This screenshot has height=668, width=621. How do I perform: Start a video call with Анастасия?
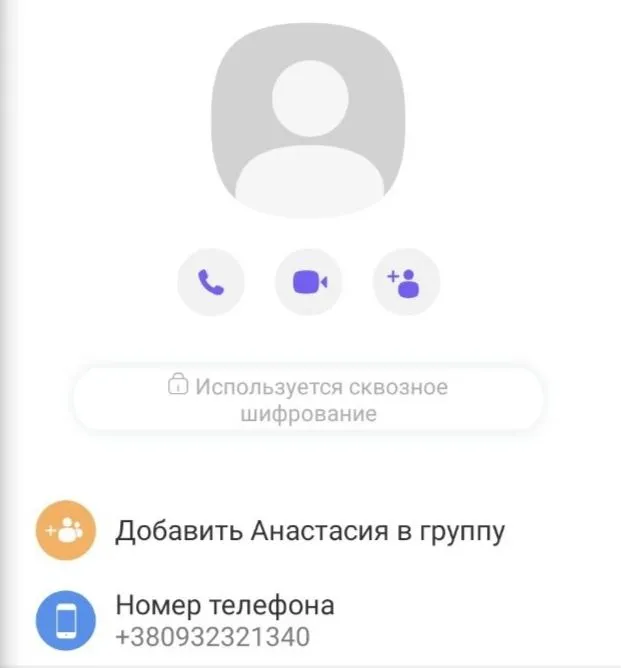(x=309, y=282)
